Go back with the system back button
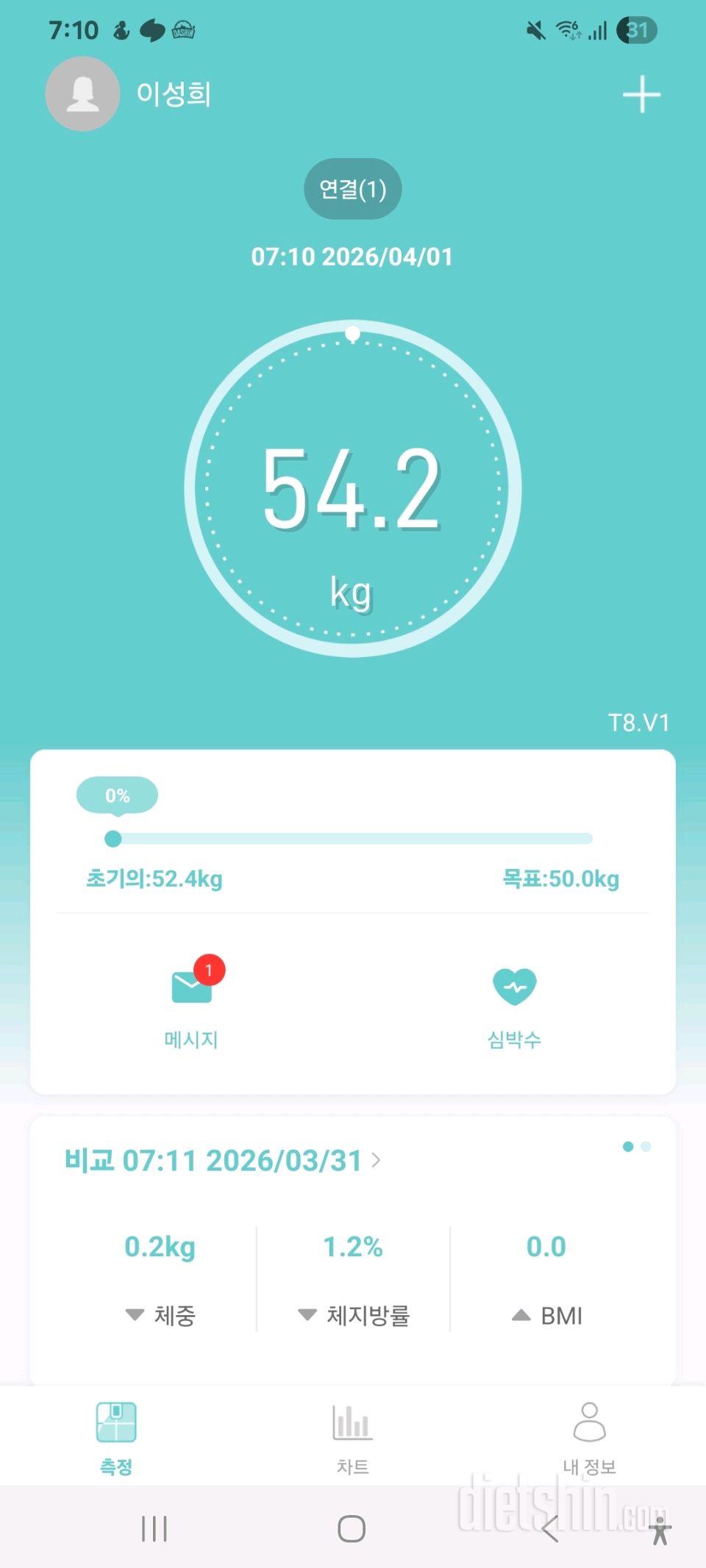The width and height of the screenshot is (706, 1568). pyautogui.click(x=550, y=1529)
